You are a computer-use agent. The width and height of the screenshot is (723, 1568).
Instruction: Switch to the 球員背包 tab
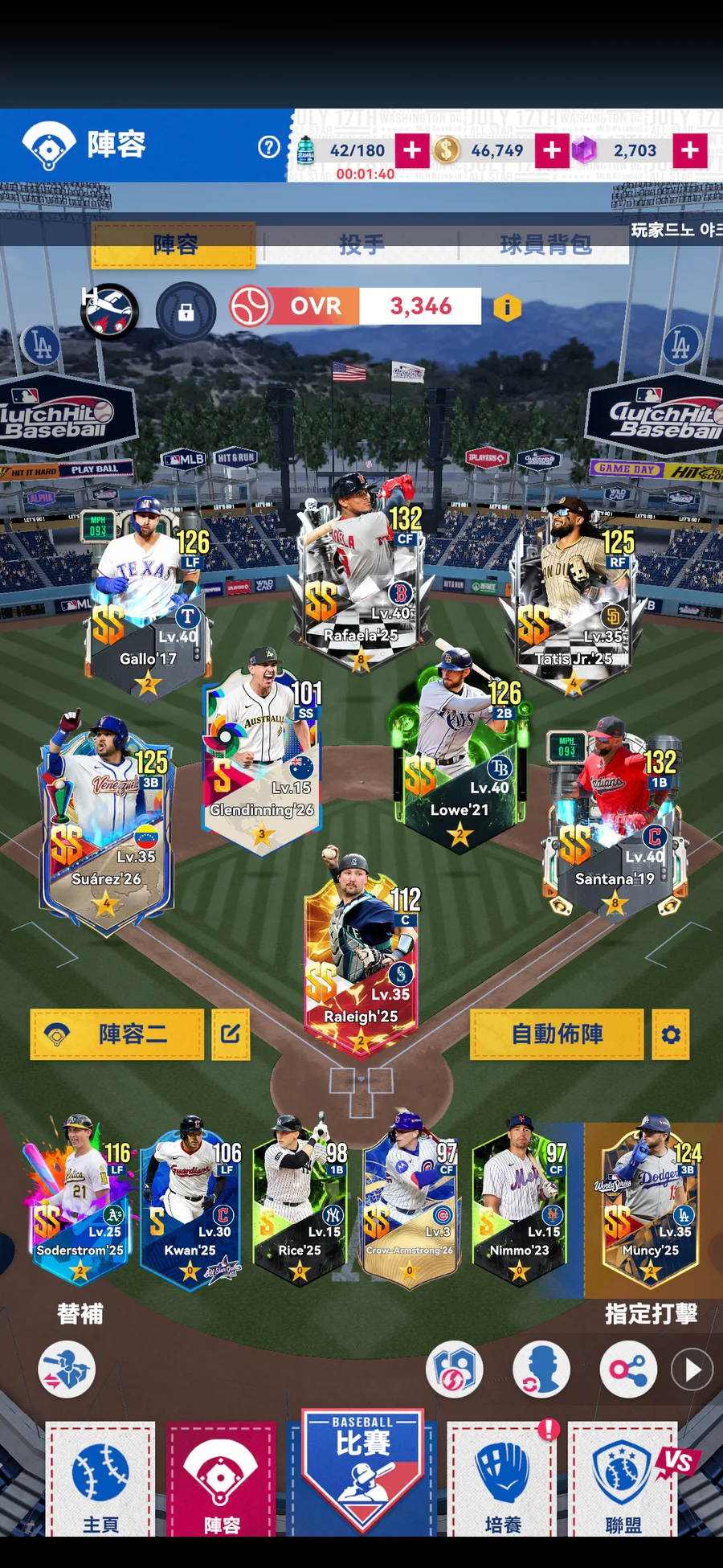pos(545,244)
